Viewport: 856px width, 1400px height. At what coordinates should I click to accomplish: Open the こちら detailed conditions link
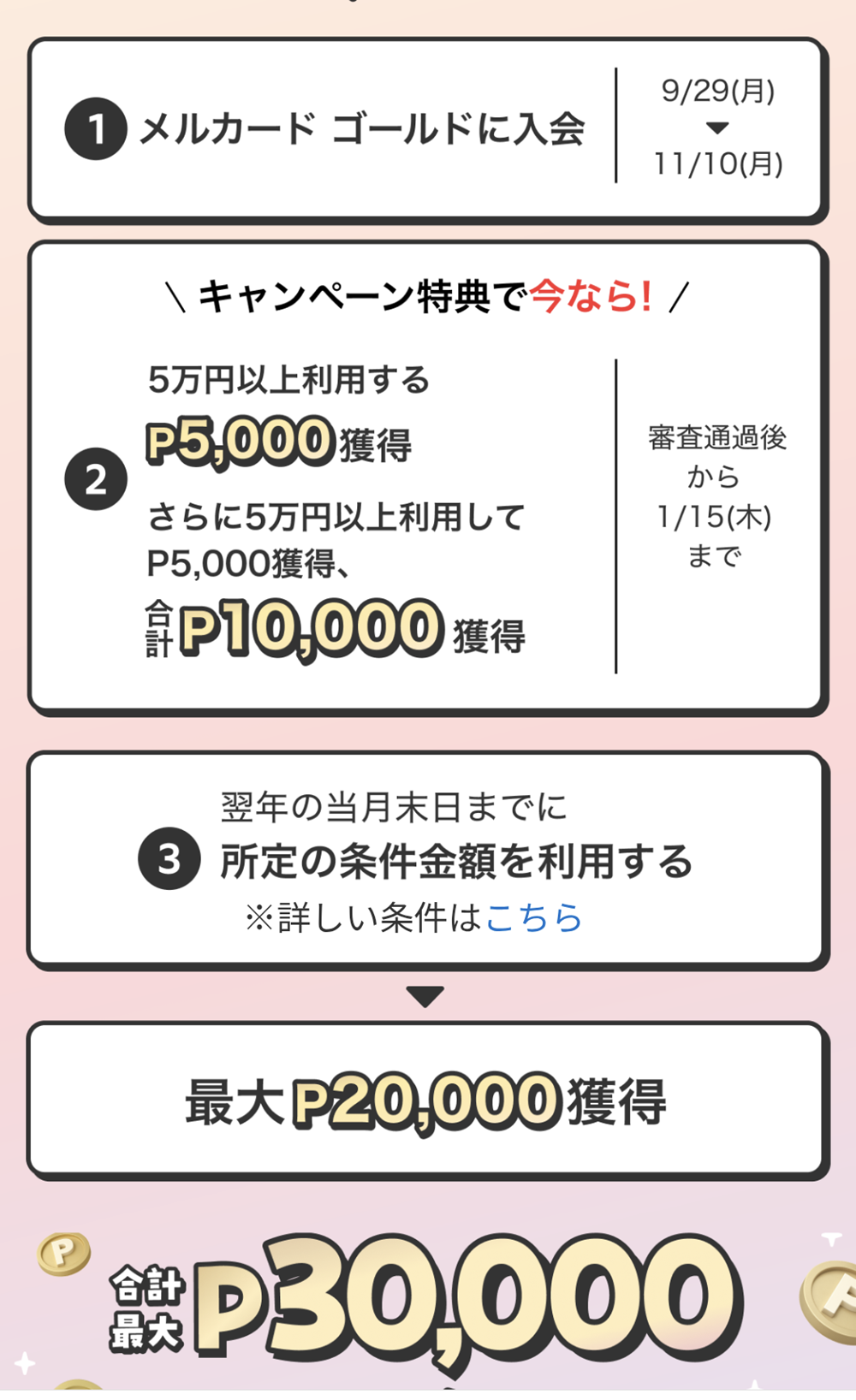tap(534, 917)
